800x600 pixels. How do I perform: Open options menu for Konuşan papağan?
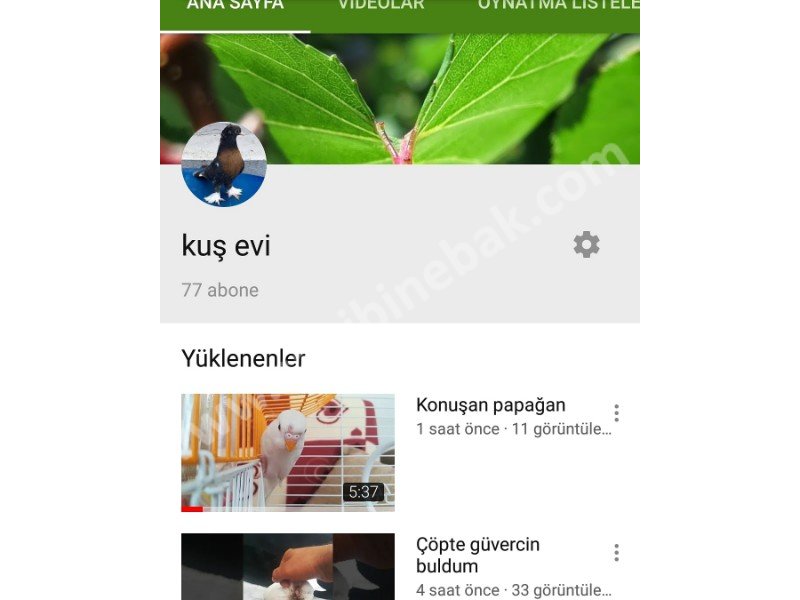pos(616,413)
